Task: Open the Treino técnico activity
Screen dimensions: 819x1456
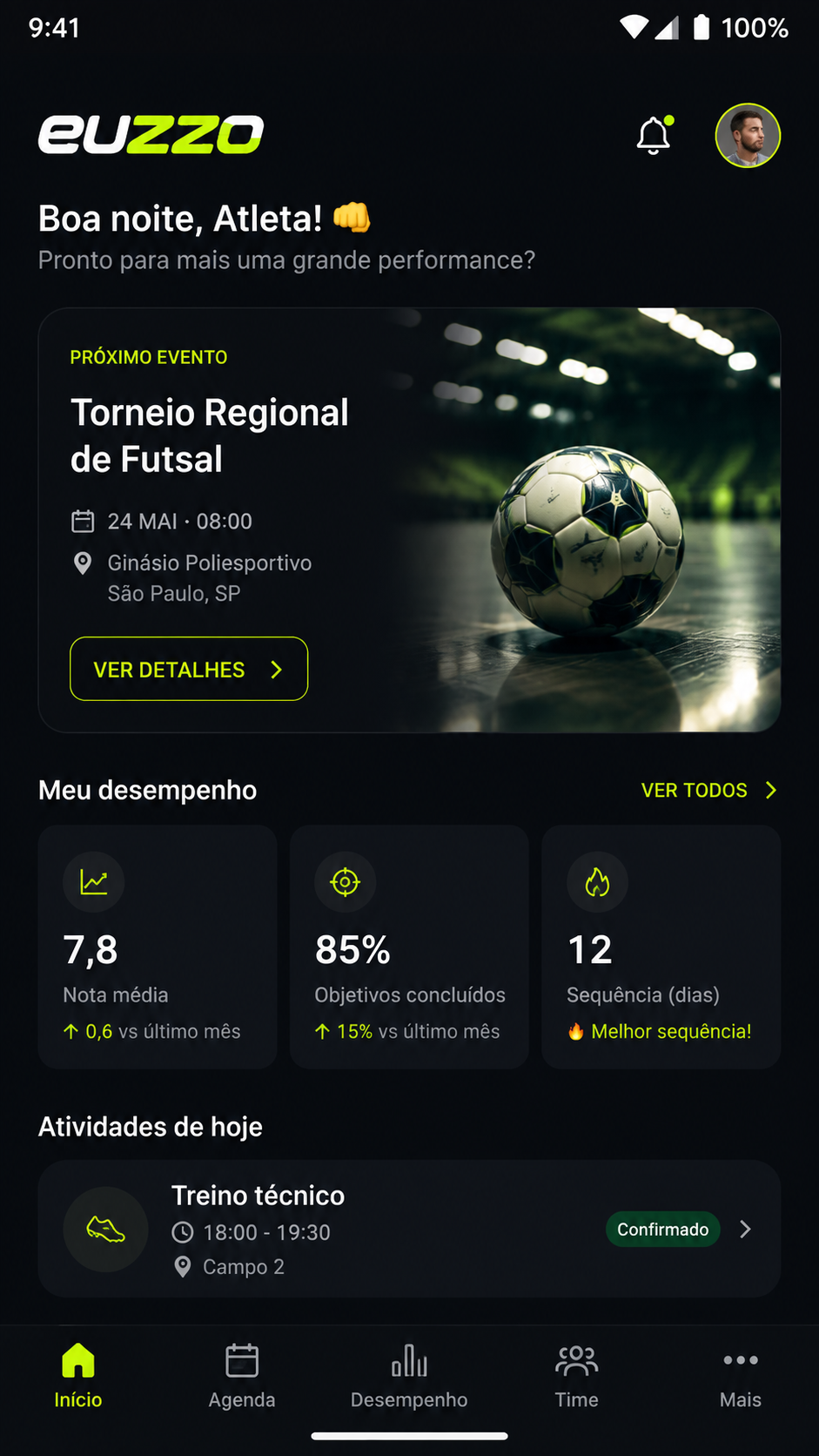Action: [409, 1229]
